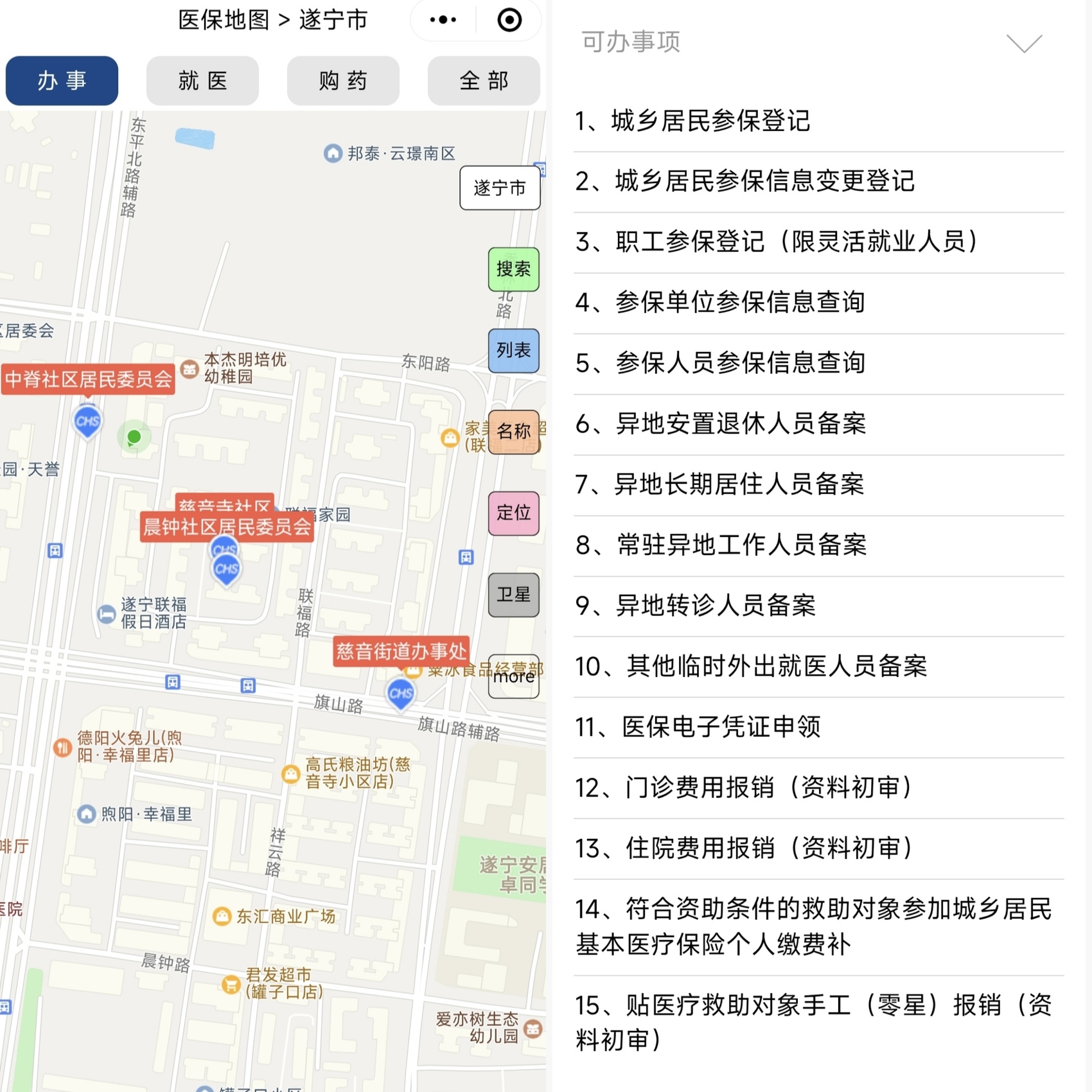Viewport: 1092px width, 1092px height.
Task: Tap the 遂宁市 city selector button
Action: (500, 188)
